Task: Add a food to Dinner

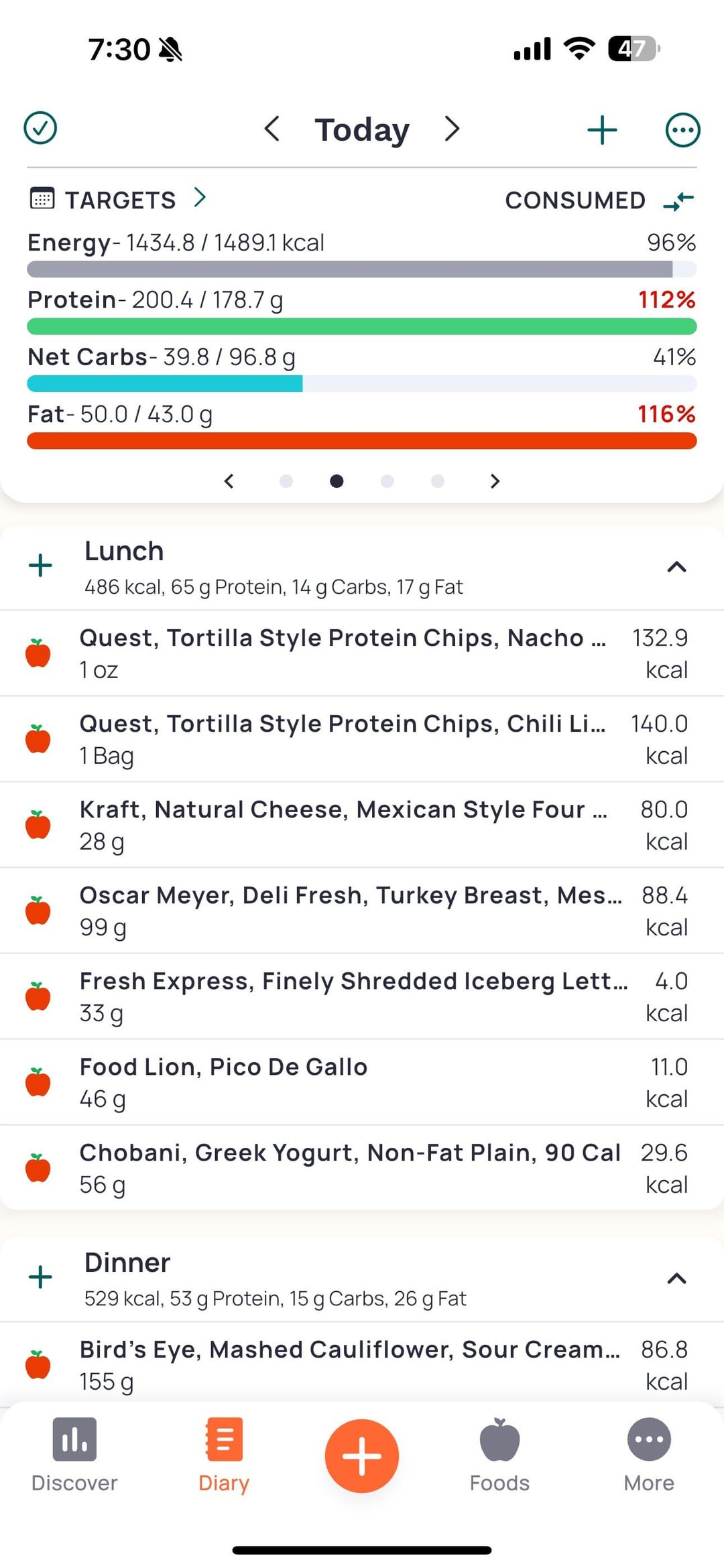Action: (x=40, y=1277)
